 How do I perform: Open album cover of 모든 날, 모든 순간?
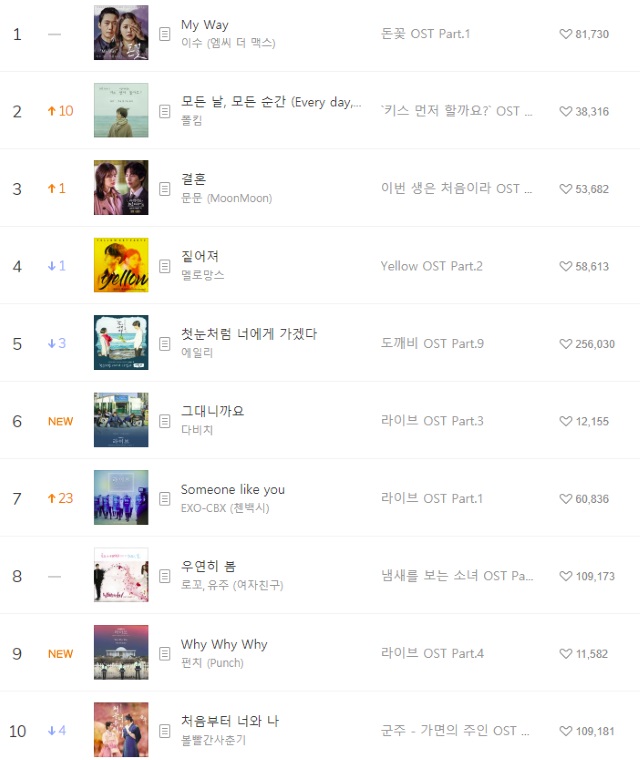click(121, 110)
